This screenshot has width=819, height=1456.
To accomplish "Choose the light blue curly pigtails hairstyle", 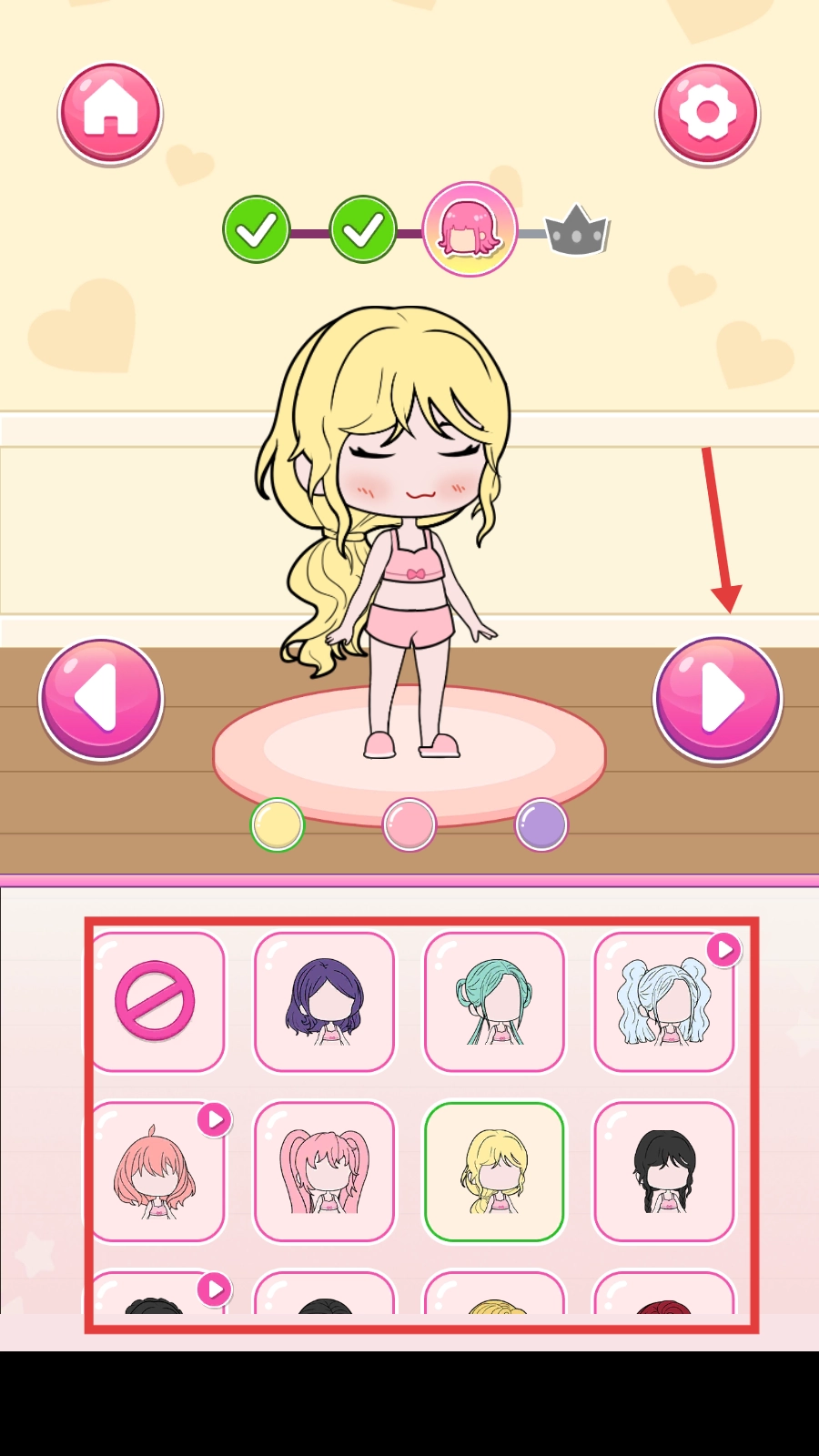I will [663, 1001].
